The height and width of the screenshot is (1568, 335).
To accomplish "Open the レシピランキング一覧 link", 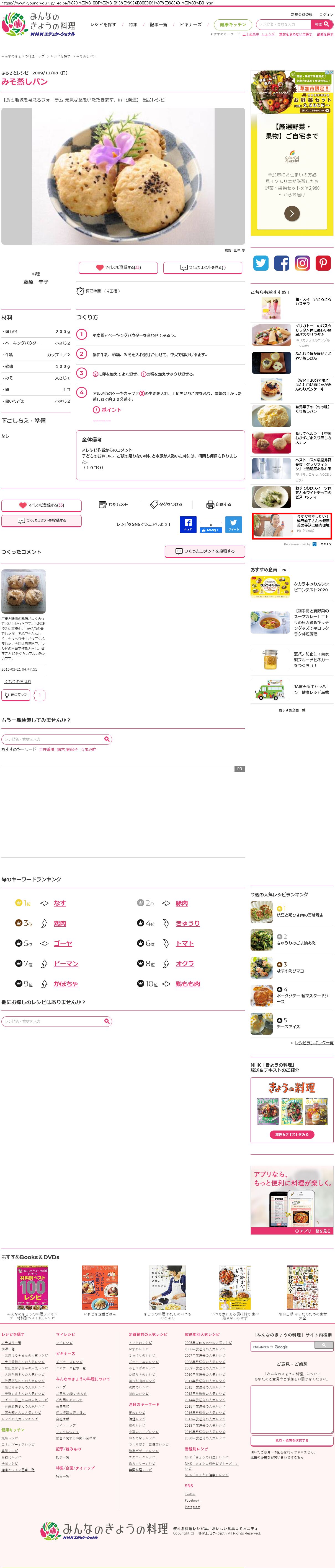I will pyautogui.click(x=314, y=1042).
